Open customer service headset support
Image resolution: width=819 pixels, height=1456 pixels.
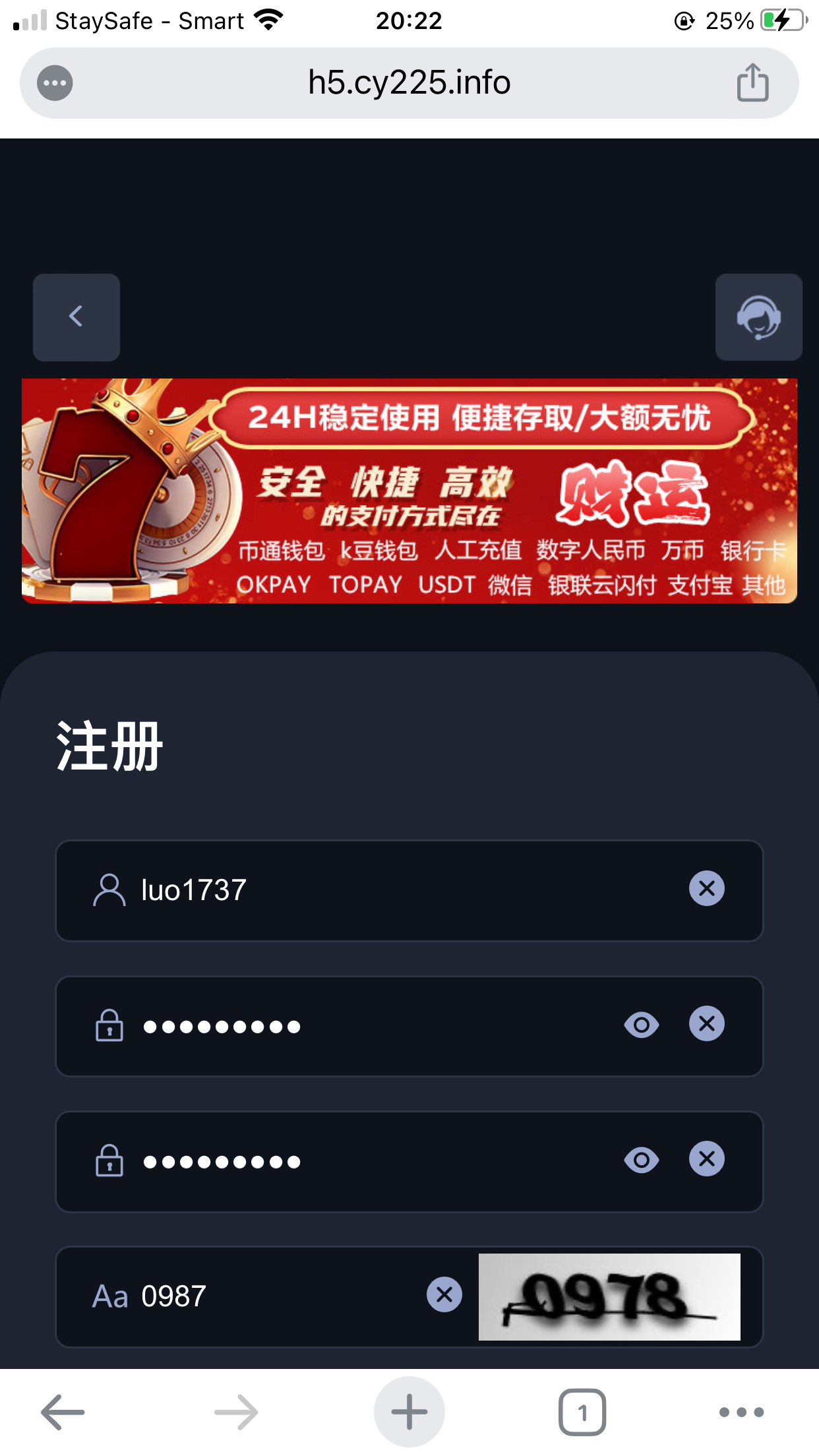coord(758,317)
